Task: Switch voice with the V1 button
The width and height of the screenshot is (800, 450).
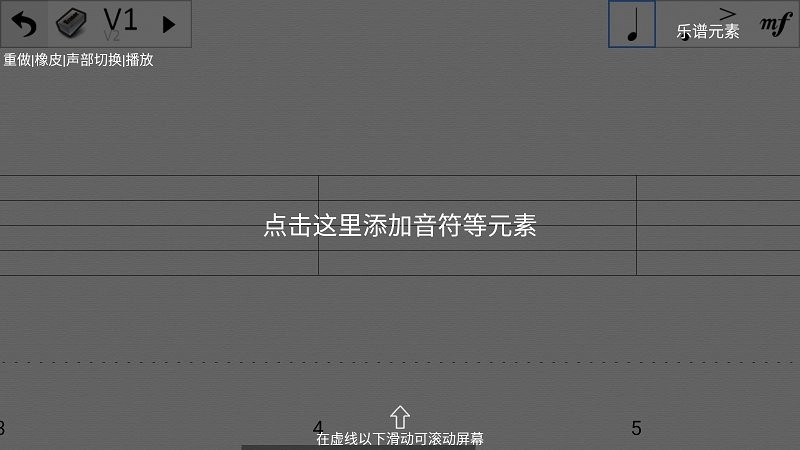Action: click(x=120, y=23)
